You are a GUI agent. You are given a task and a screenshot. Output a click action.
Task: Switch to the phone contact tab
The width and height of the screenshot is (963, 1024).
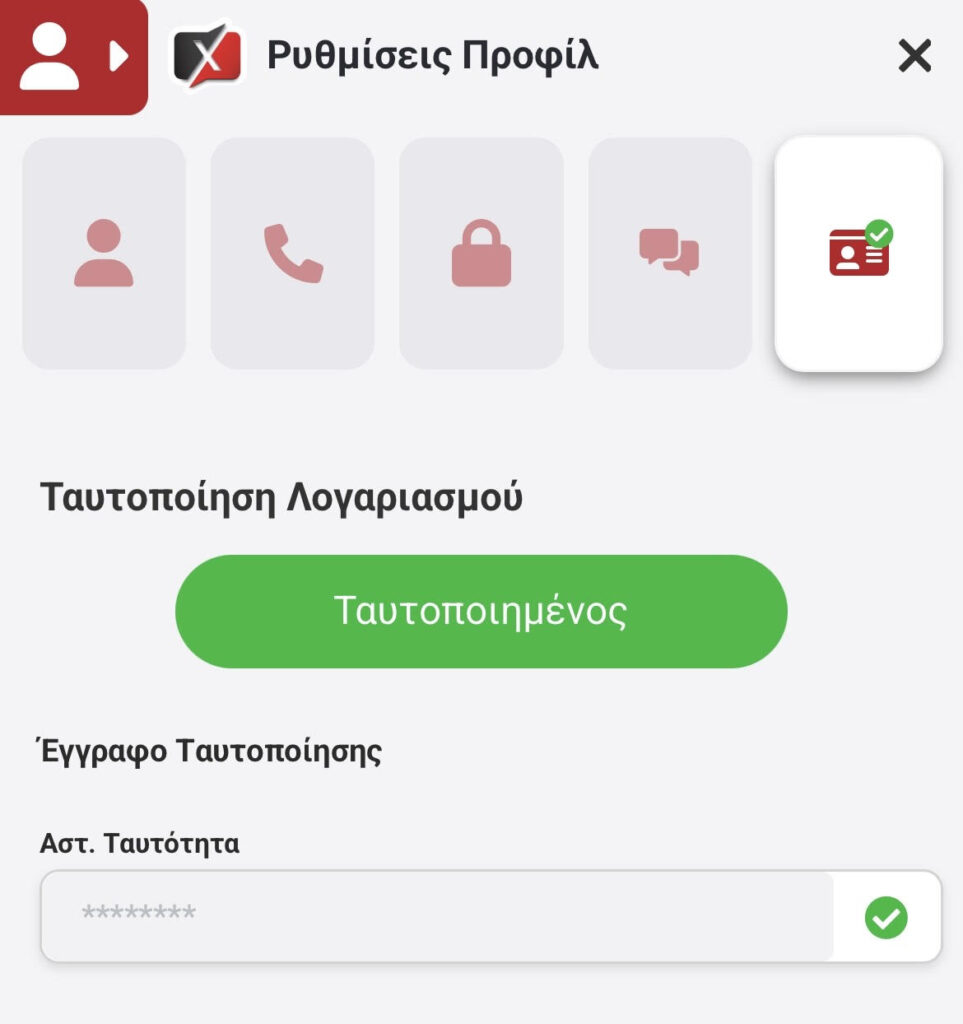click(292, 253)
